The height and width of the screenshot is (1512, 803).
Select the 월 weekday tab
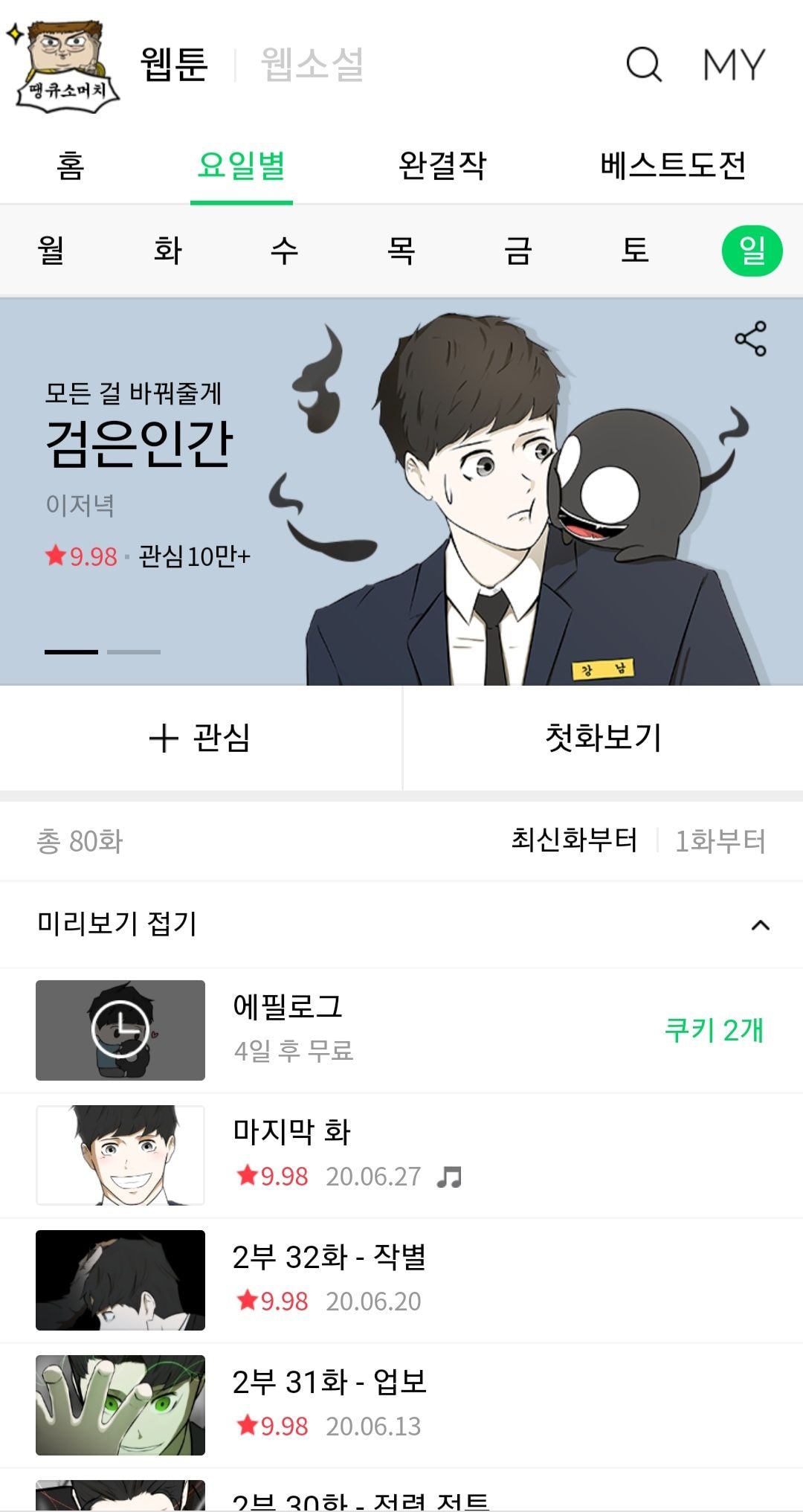pyautogui.click(x=51, y=251)
